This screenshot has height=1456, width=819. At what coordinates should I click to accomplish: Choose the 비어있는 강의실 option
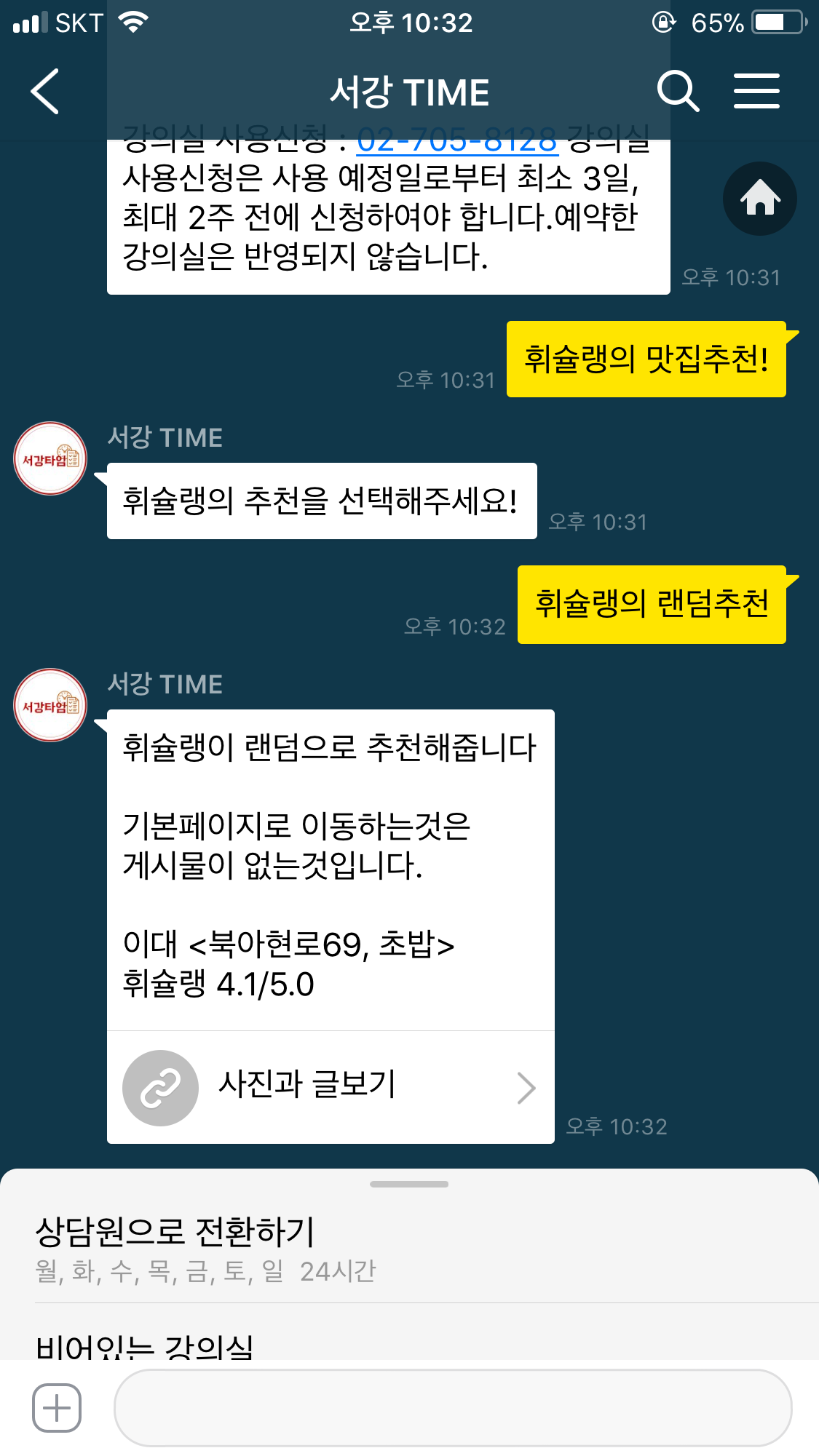(x=146, y=1346)
